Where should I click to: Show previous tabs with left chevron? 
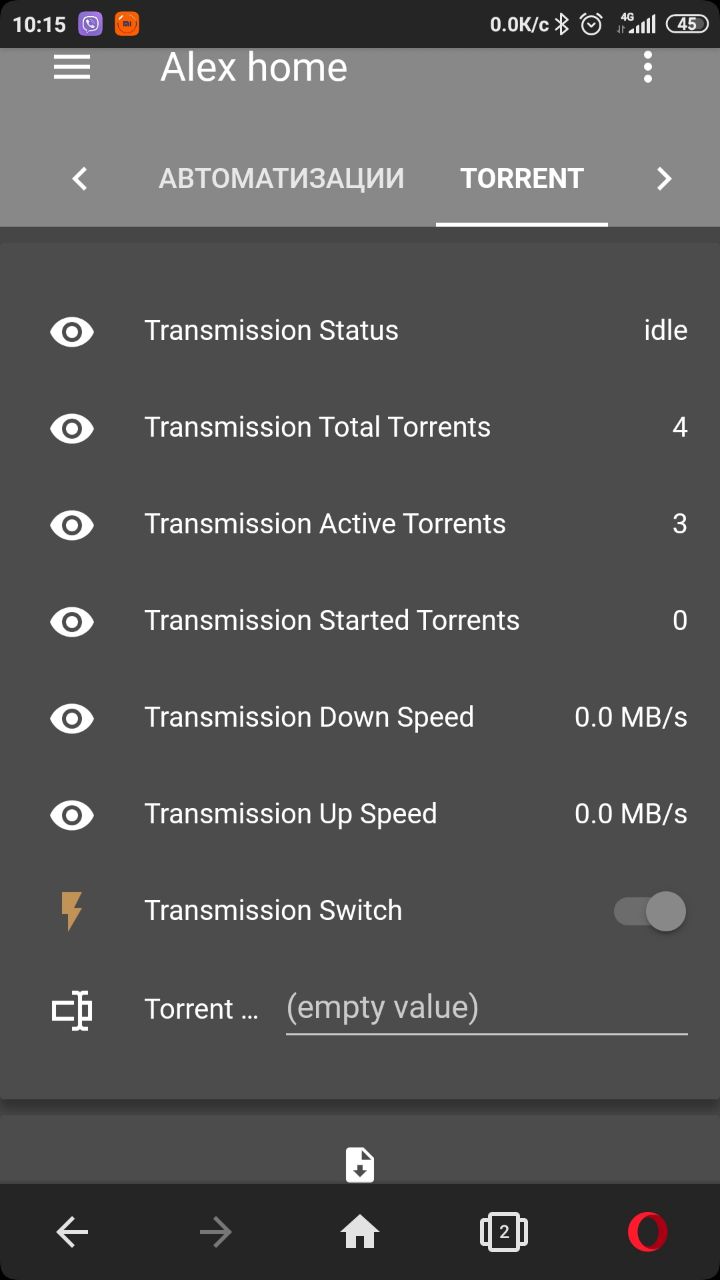[x=81, y=179]
